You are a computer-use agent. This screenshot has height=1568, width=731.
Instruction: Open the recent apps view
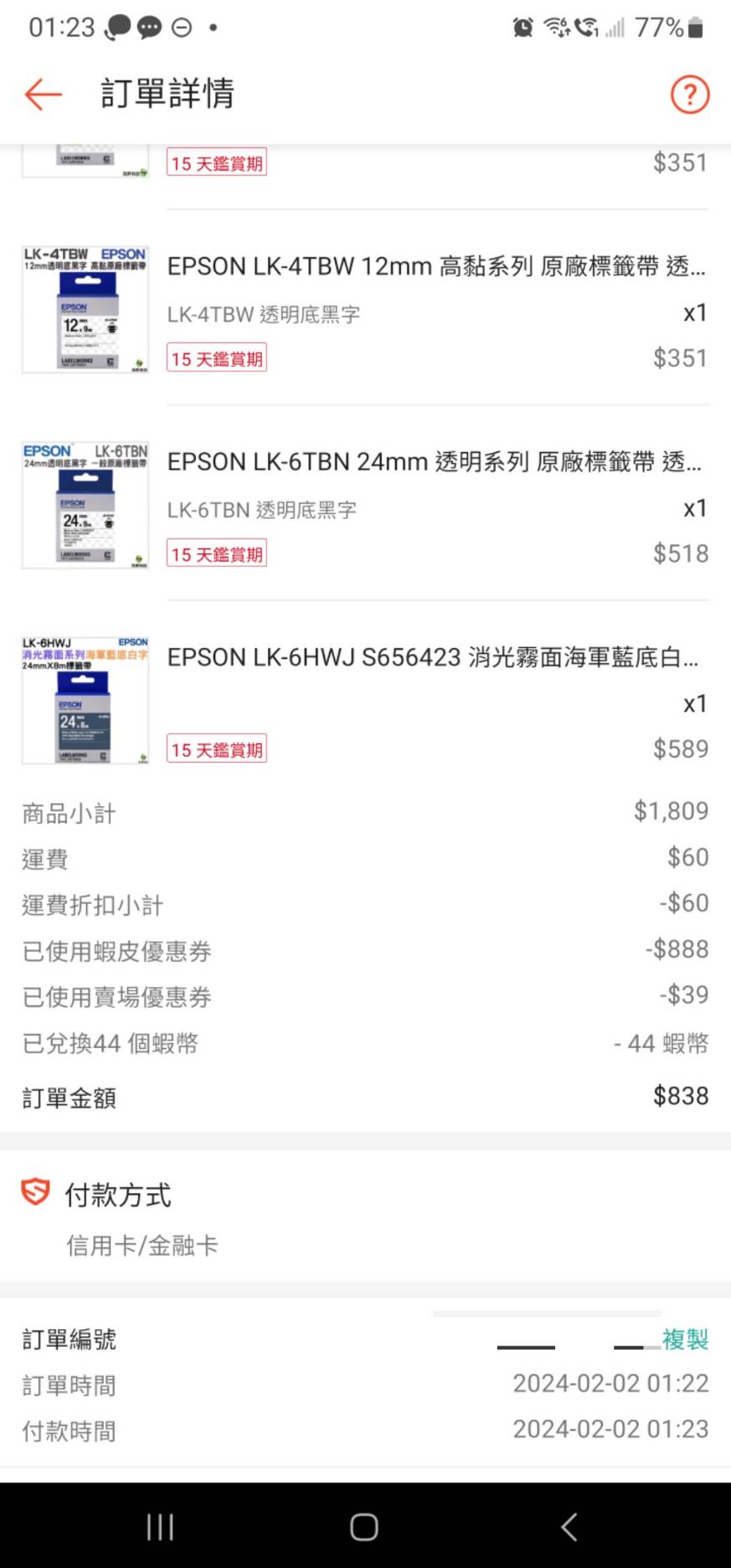[x=160, y=1527]
